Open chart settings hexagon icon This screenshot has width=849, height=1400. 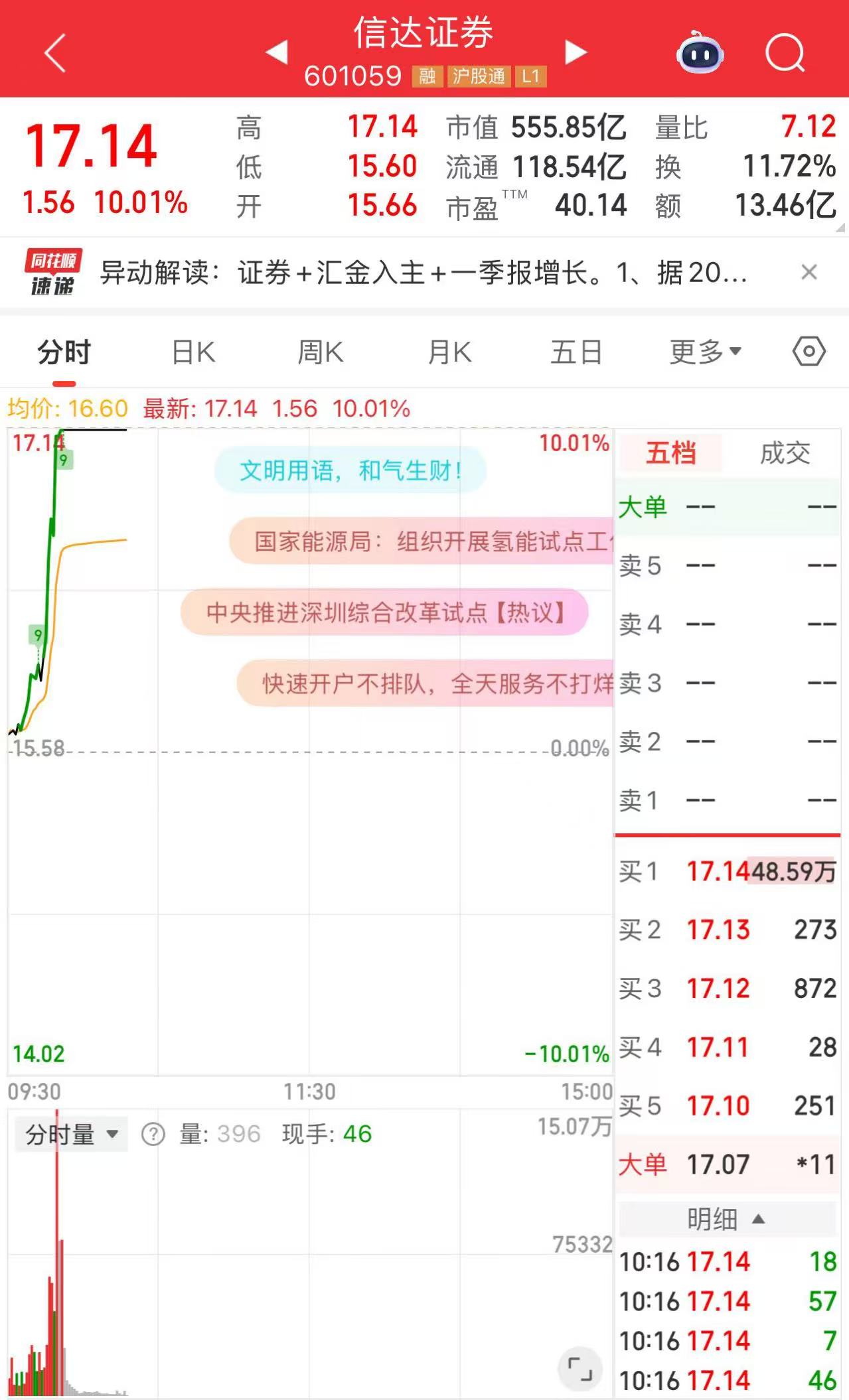[809, 352]
